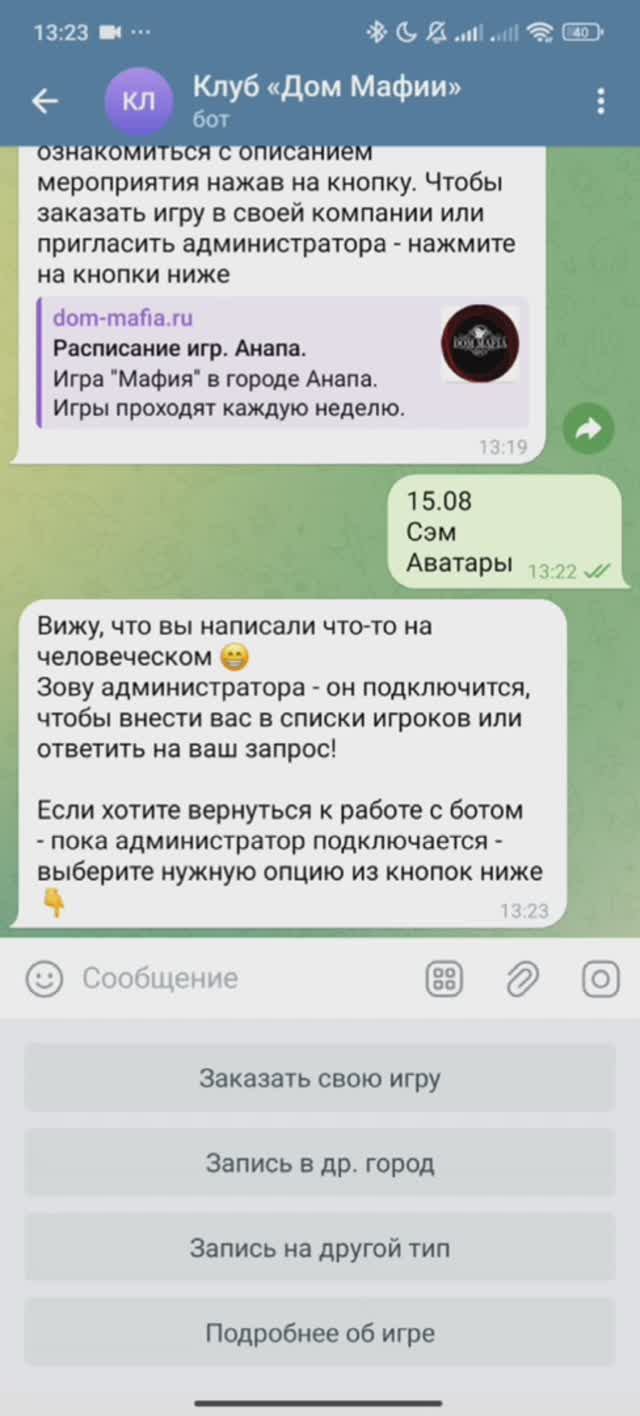This screenshot has width=640, height=1416.
Task: Tap Подробнее об игре button
Action: click(320, 1333)
